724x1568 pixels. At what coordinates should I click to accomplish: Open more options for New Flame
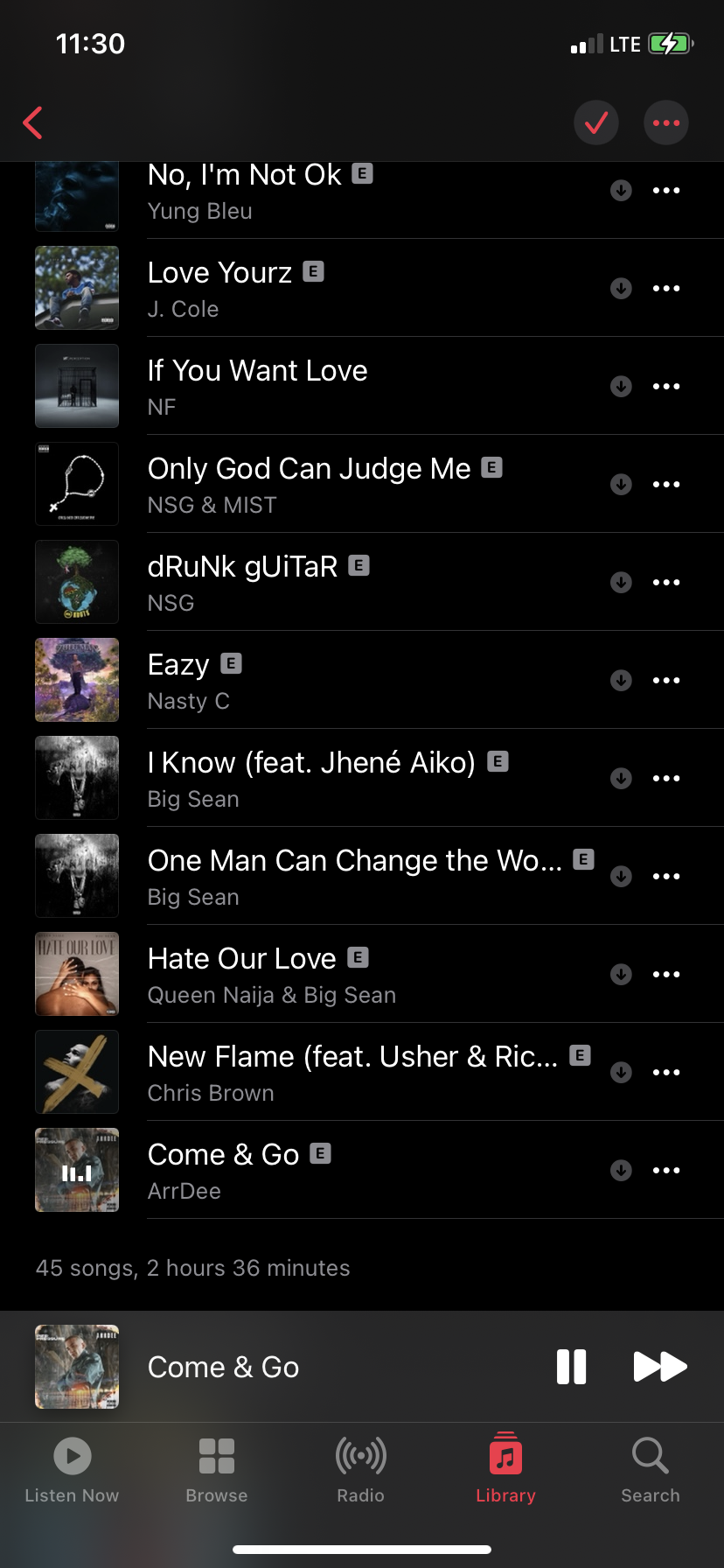pyautogui.click(x=666, y=1072)
